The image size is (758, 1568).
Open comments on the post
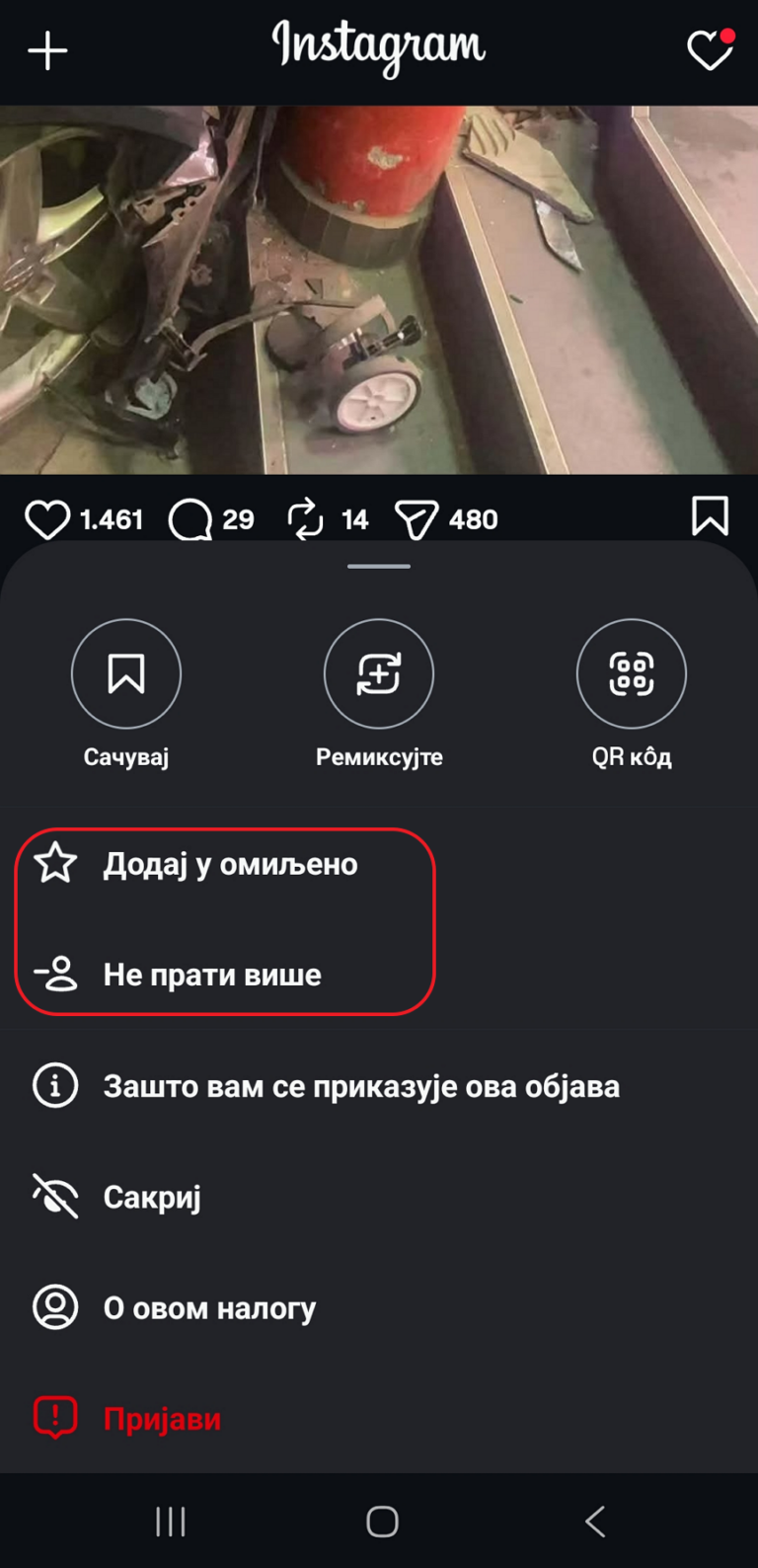click(x=190, y=519)
